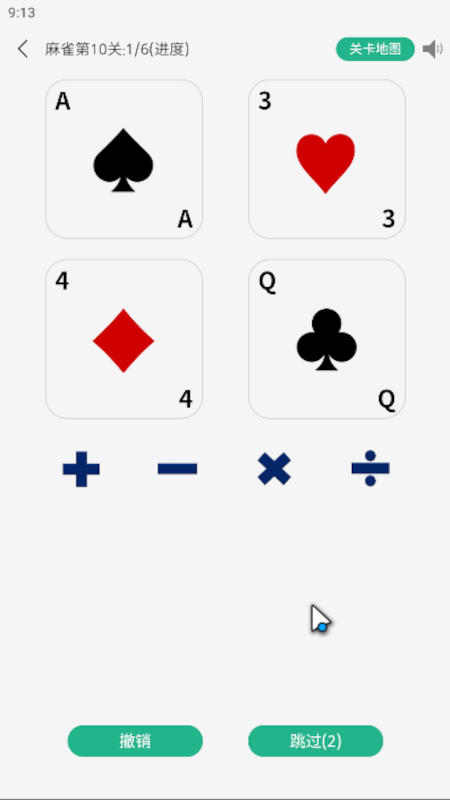This screenshot has width=450, height=800.
Task: Skip this puzzle with 跳过(2)
Action: click(316, 741)
